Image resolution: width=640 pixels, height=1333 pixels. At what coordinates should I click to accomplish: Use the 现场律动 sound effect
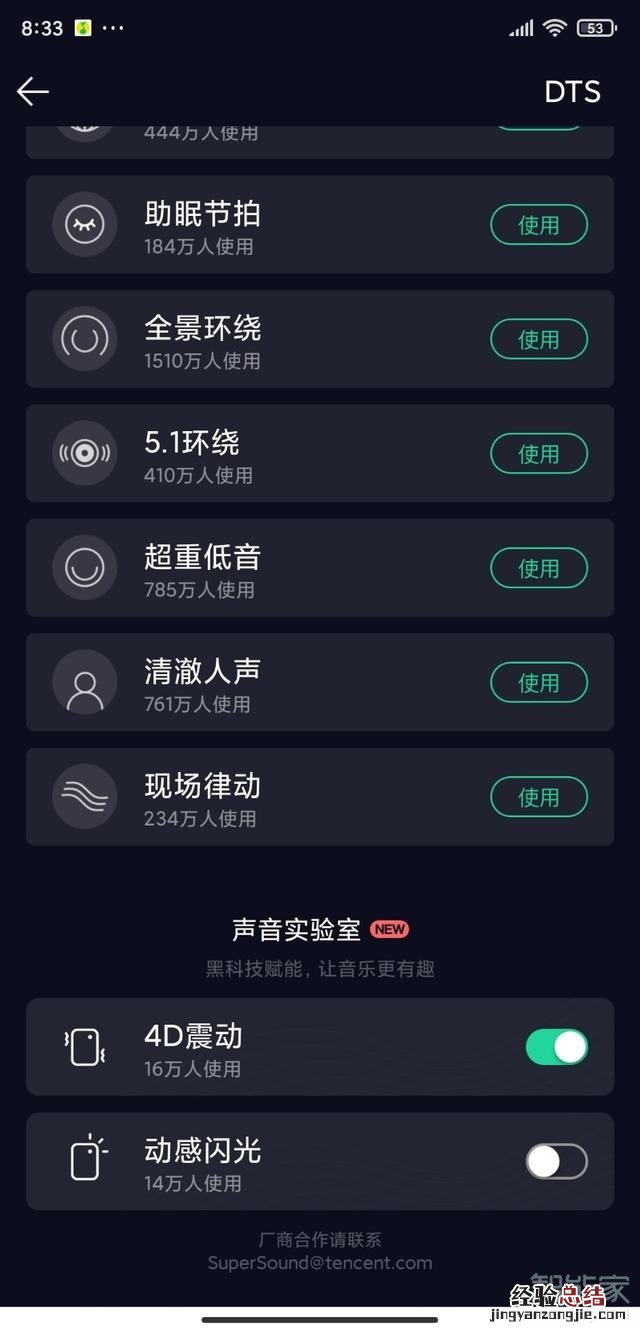538,797
